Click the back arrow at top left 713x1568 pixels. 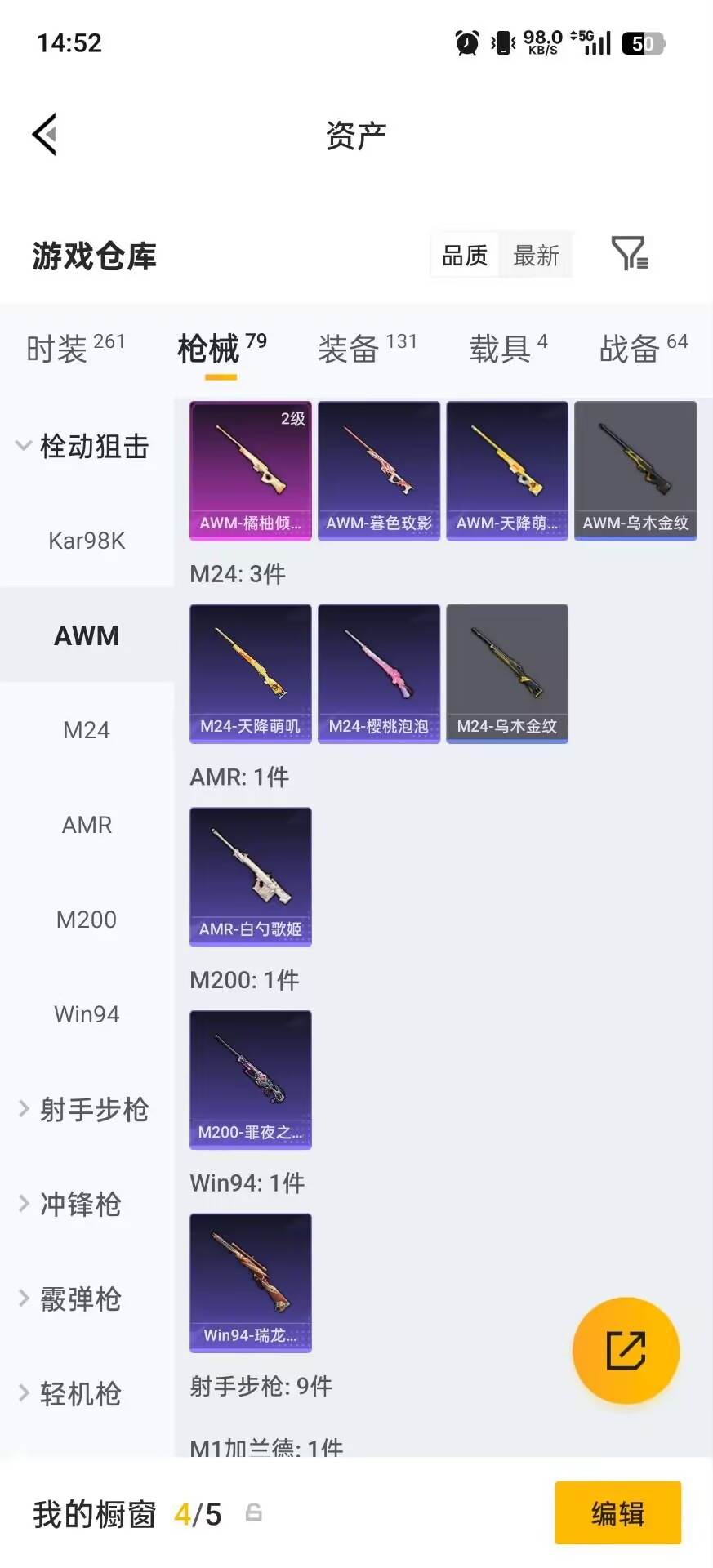click(x=45, y=133)
